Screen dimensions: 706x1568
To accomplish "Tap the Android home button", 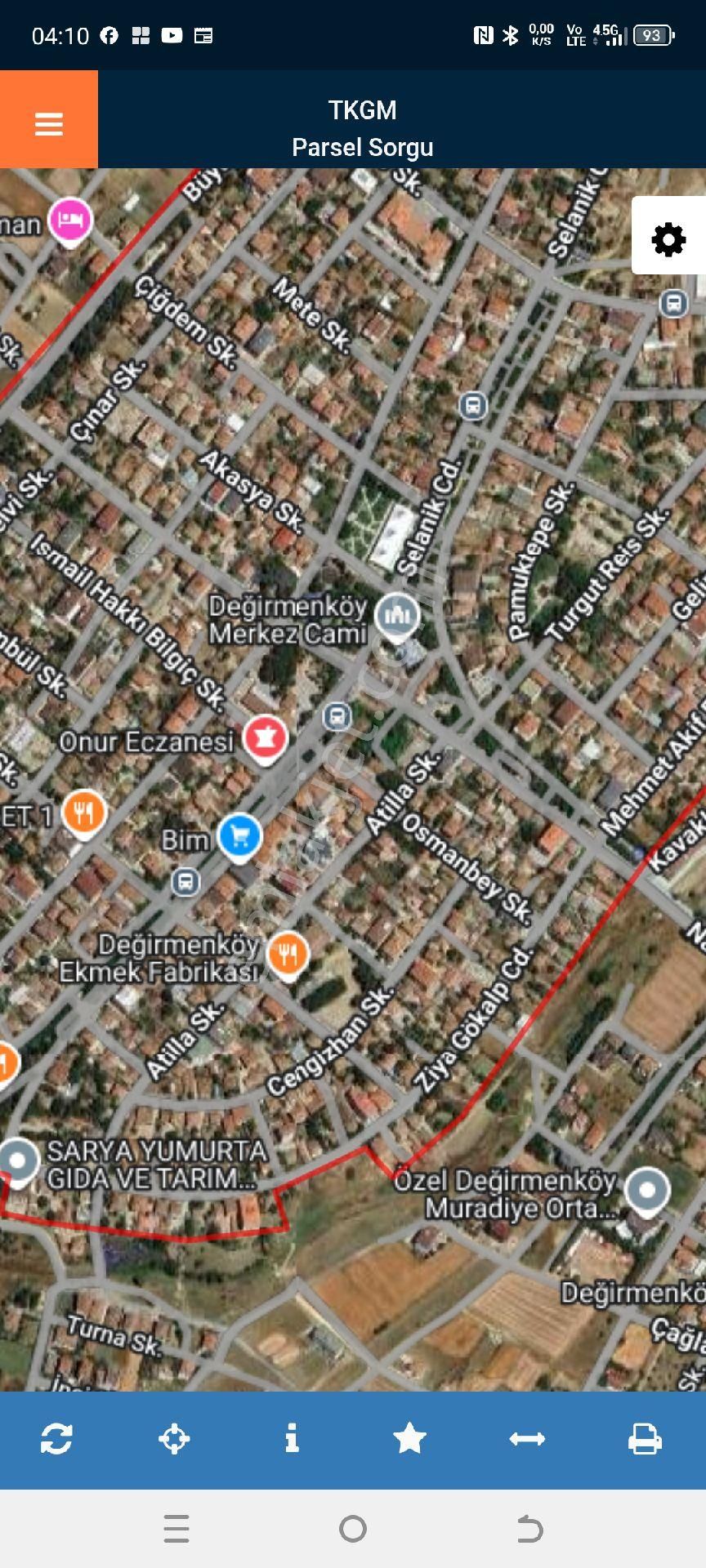I will pyautogui.click(x=352, y=1530).
